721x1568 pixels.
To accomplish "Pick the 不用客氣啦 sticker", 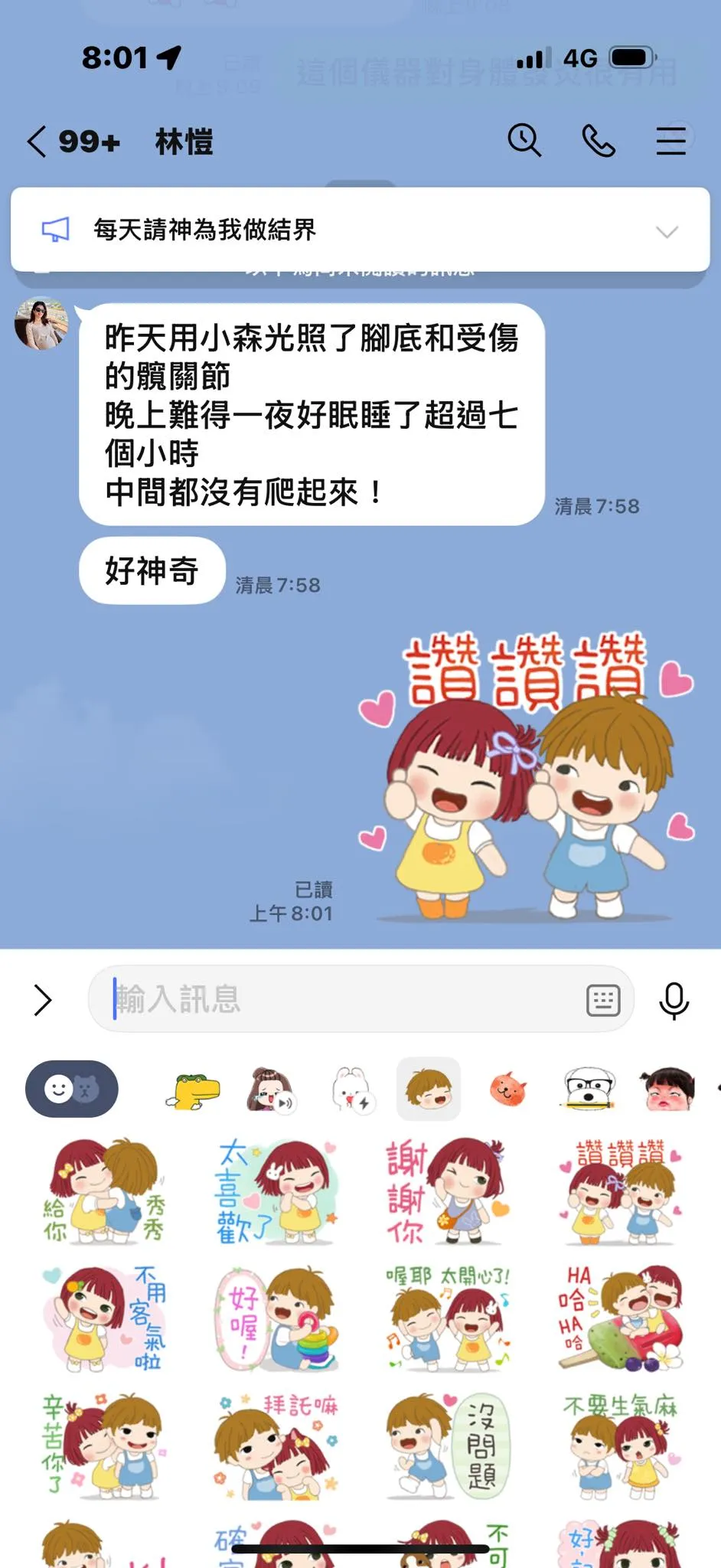I will [x=105, y=1318].
